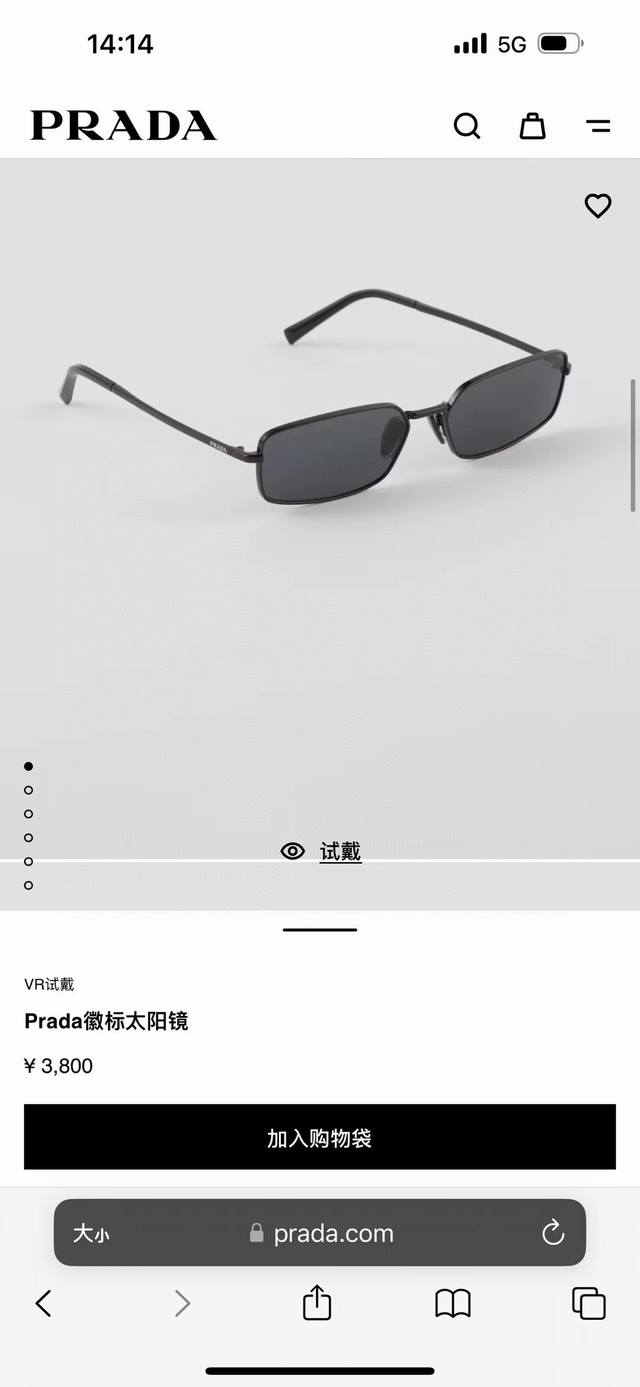Image resolution: width=640 pixels, height=1387 pixels.
Task: Open the hamburger menu
Action: [598, 126]
